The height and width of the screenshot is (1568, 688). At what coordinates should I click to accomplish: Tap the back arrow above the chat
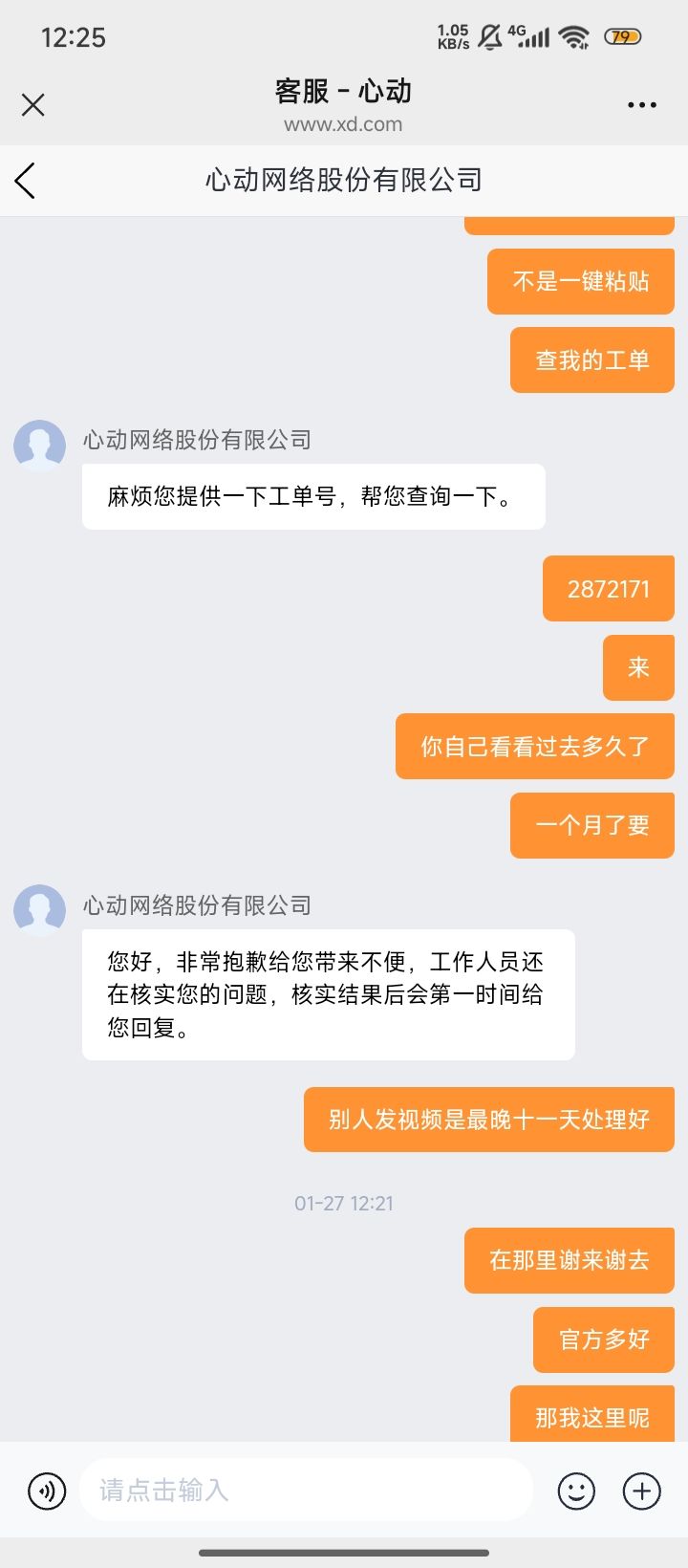pyautogui.click(x=24, y=181)
